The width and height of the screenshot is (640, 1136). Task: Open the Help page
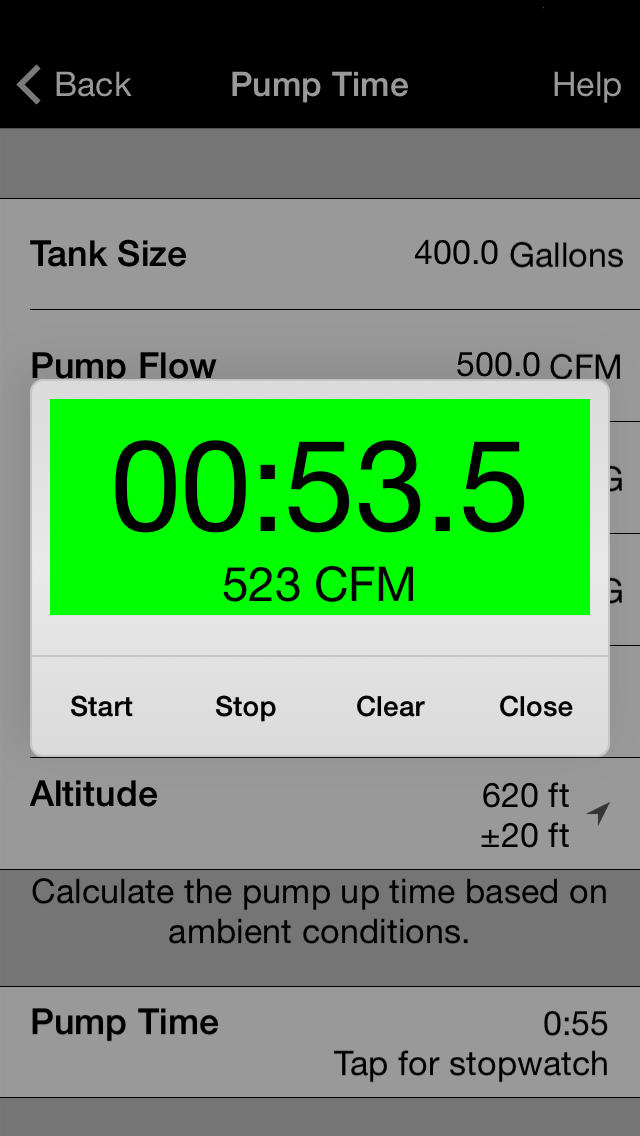coord(586,85)
